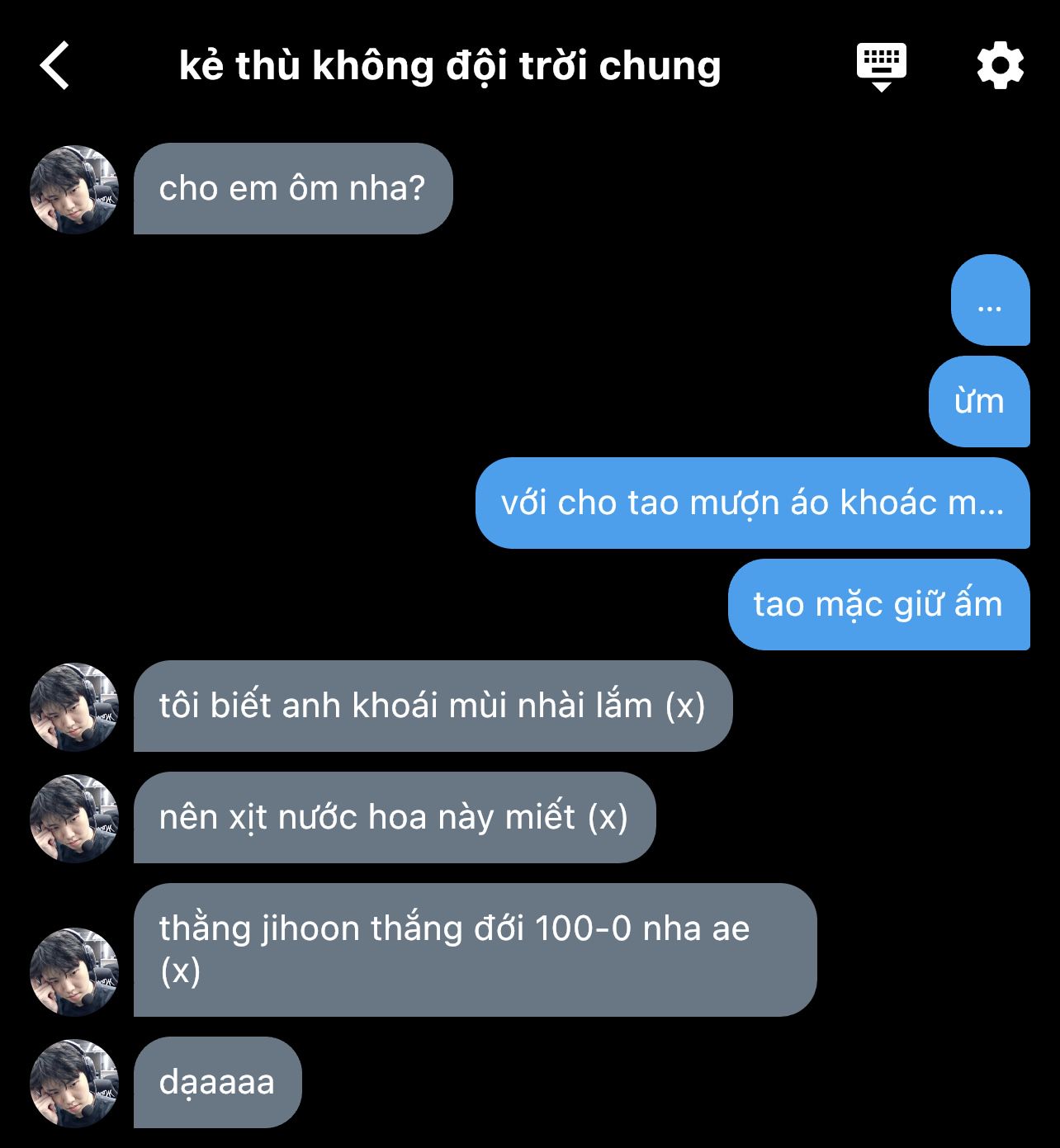The height and width of the screenshot is (1148, 1060).
Task: Tap the truncated message "với cho tao mượn áo khoác m..."
Action: coord(752,503)
